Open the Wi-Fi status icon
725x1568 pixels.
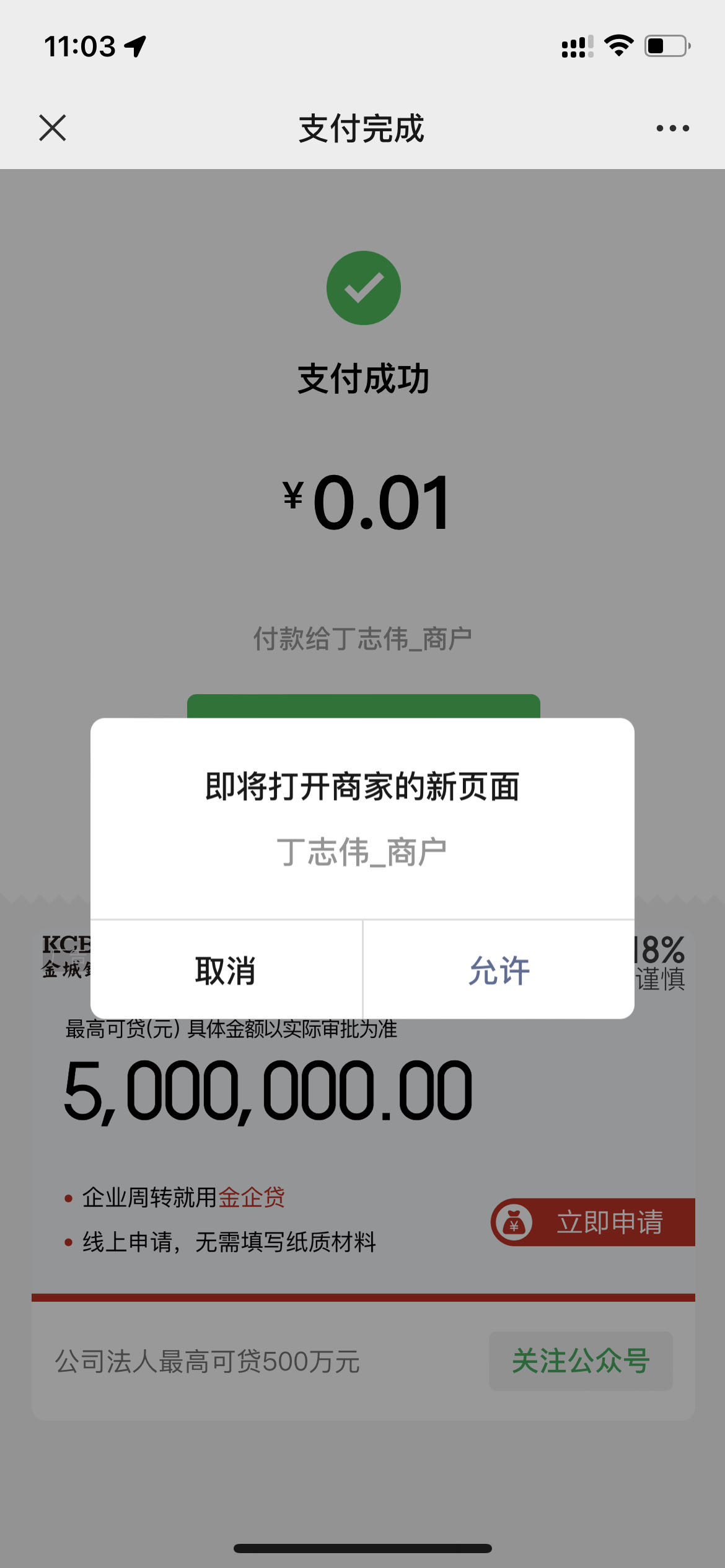(618, 43)
